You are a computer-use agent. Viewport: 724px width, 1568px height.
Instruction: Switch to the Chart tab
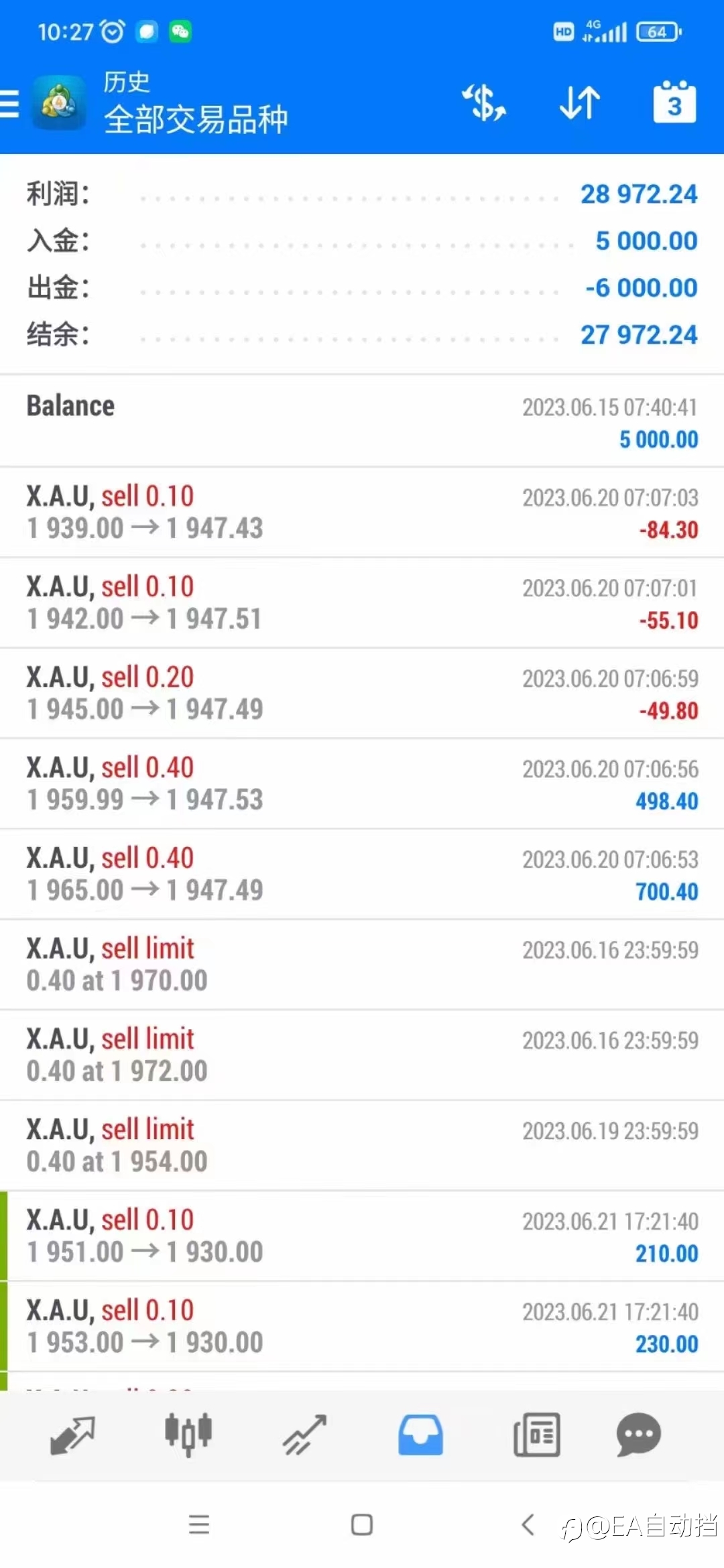188,1435
